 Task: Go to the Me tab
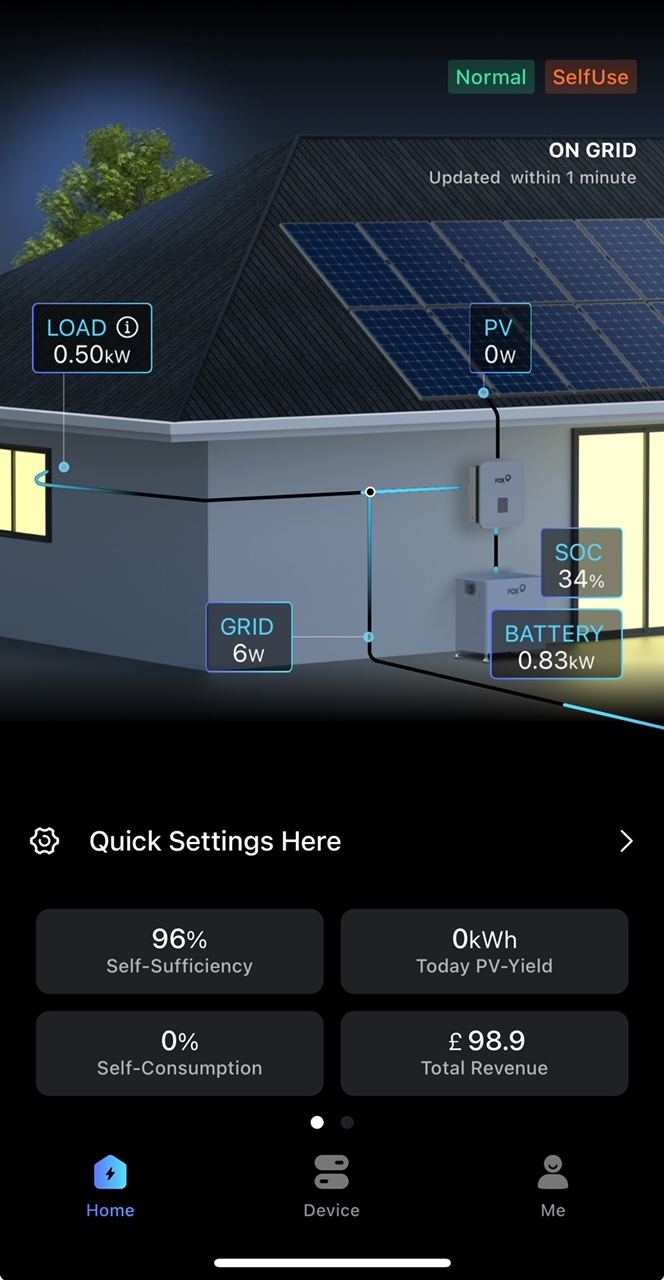pos(552,1186)
